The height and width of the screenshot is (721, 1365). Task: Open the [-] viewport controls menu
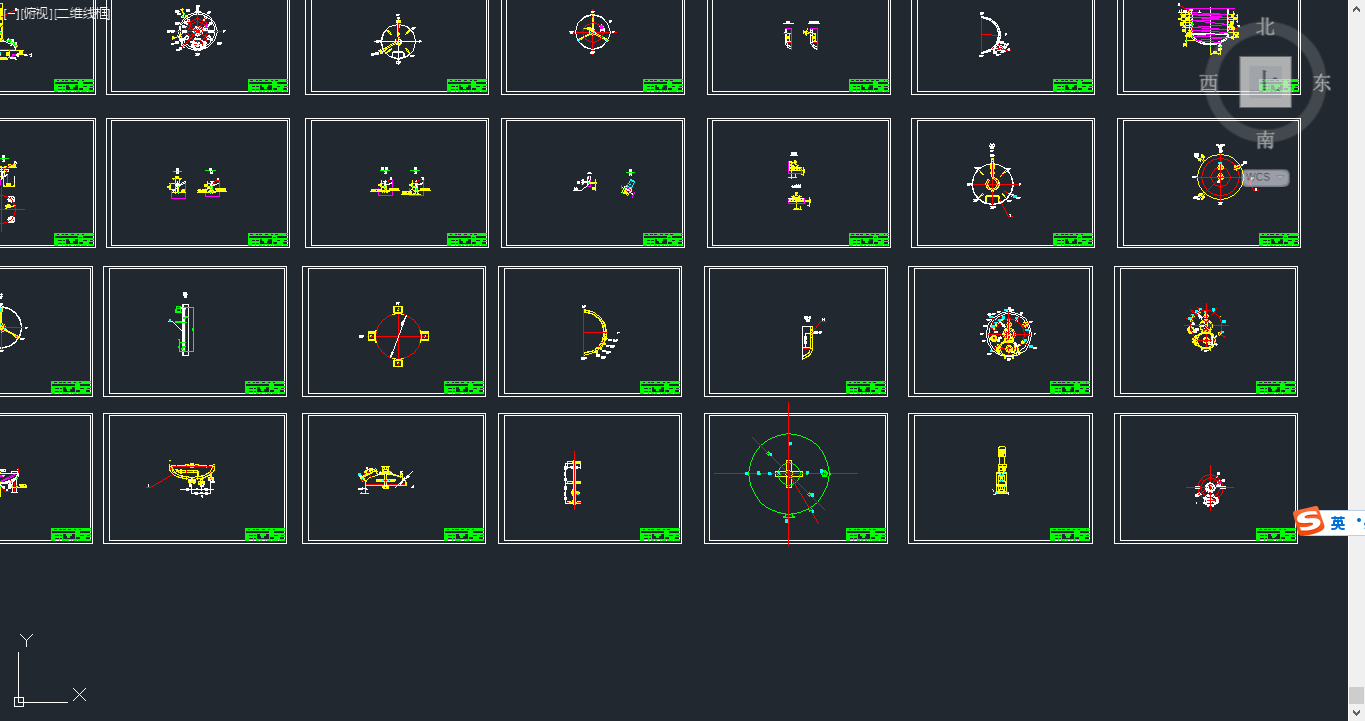(10, 13)
